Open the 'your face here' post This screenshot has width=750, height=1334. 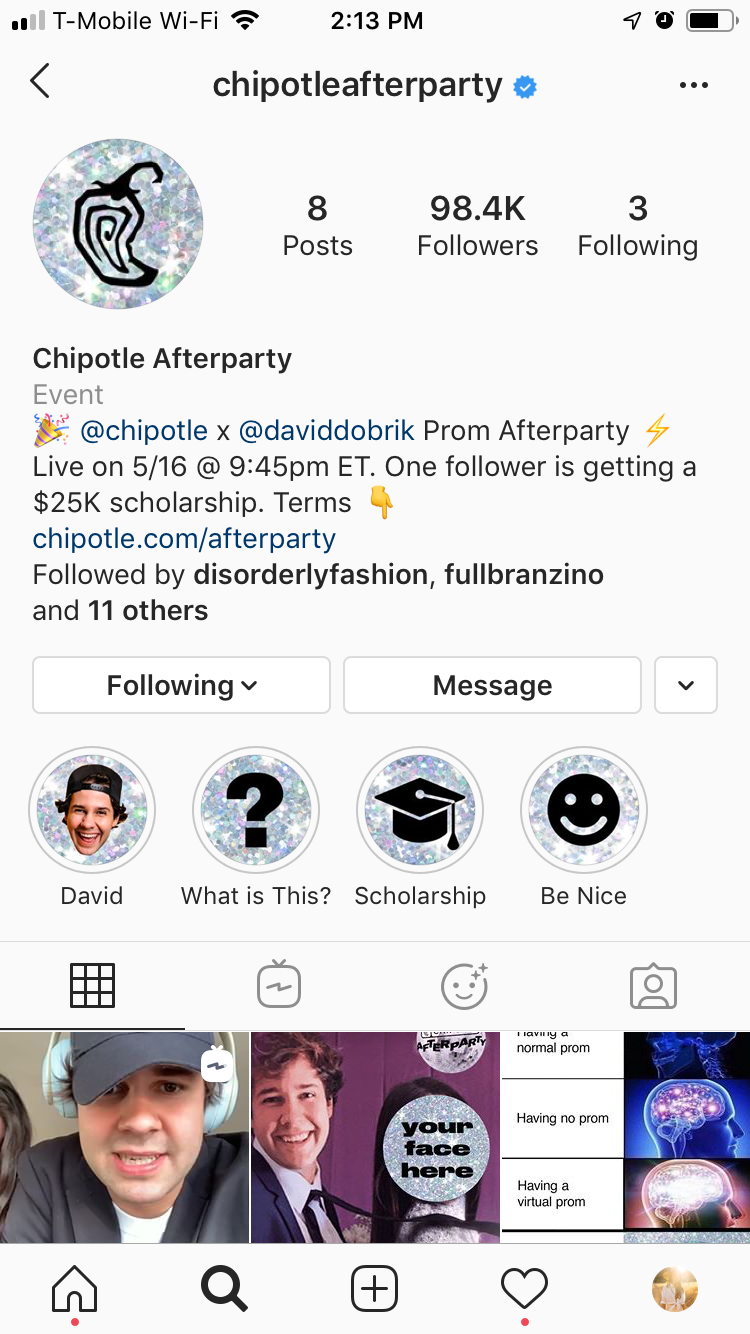375,1138
